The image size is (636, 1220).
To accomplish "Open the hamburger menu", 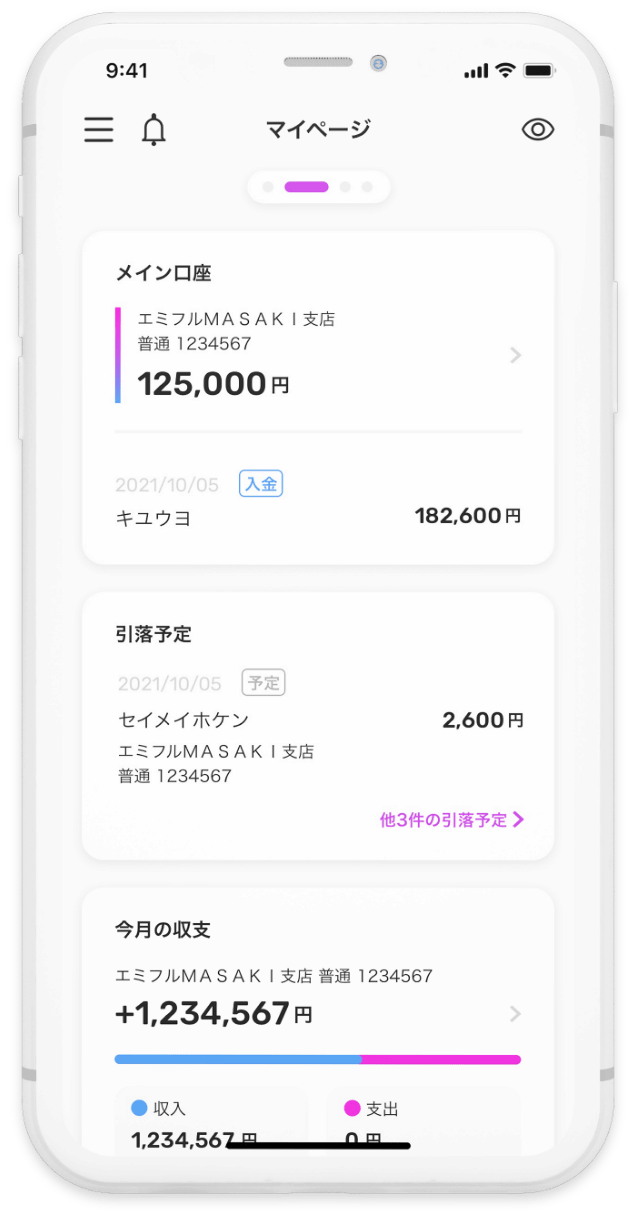I will tap(98, 129).
